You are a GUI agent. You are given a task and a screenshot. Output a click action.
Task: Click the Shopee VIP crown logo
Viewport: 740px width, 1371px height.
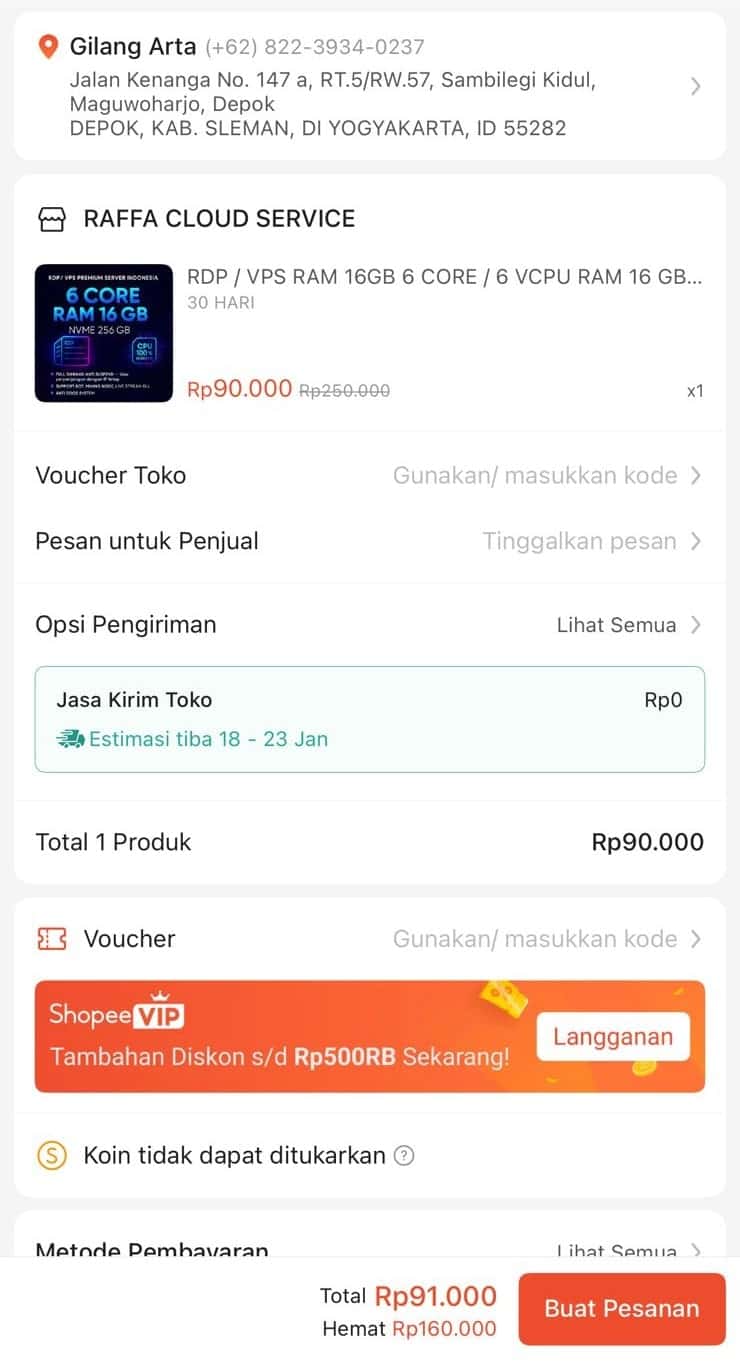click(x=122, y=1013)
